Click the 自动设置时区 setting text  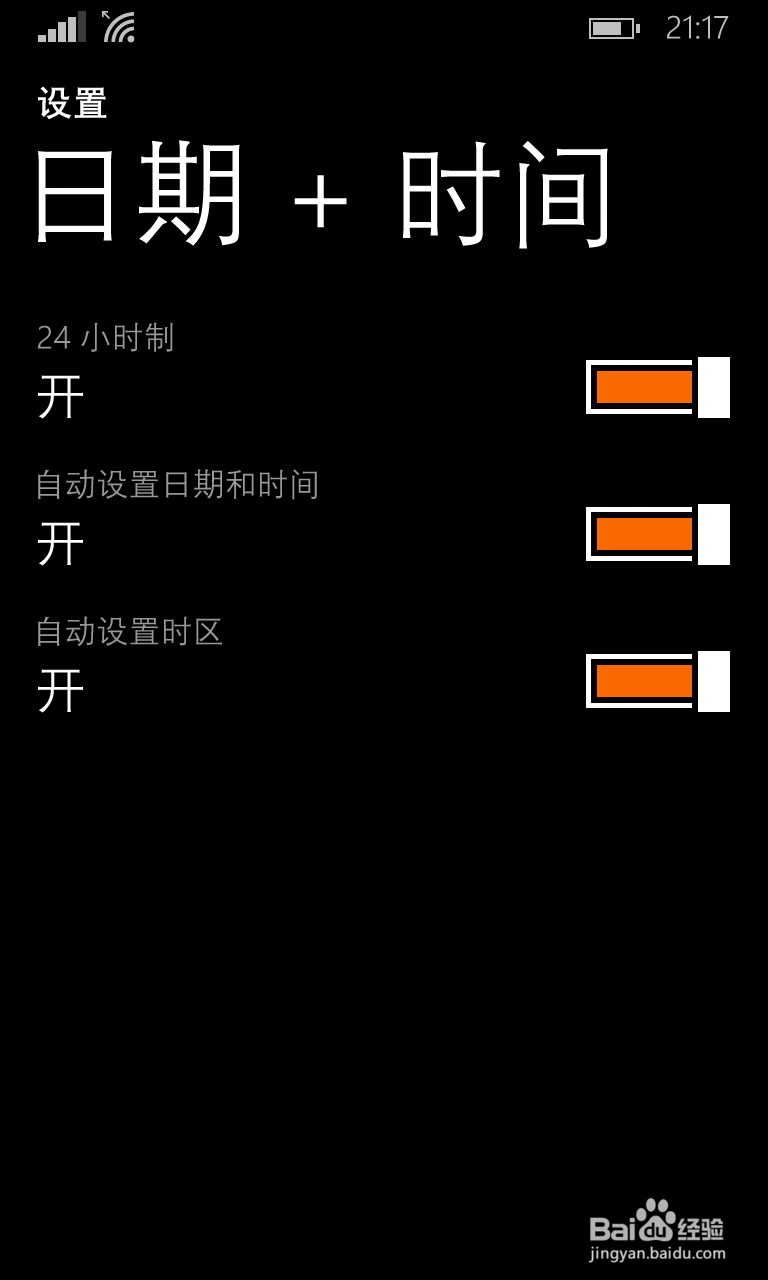click(x=129, y=632)
